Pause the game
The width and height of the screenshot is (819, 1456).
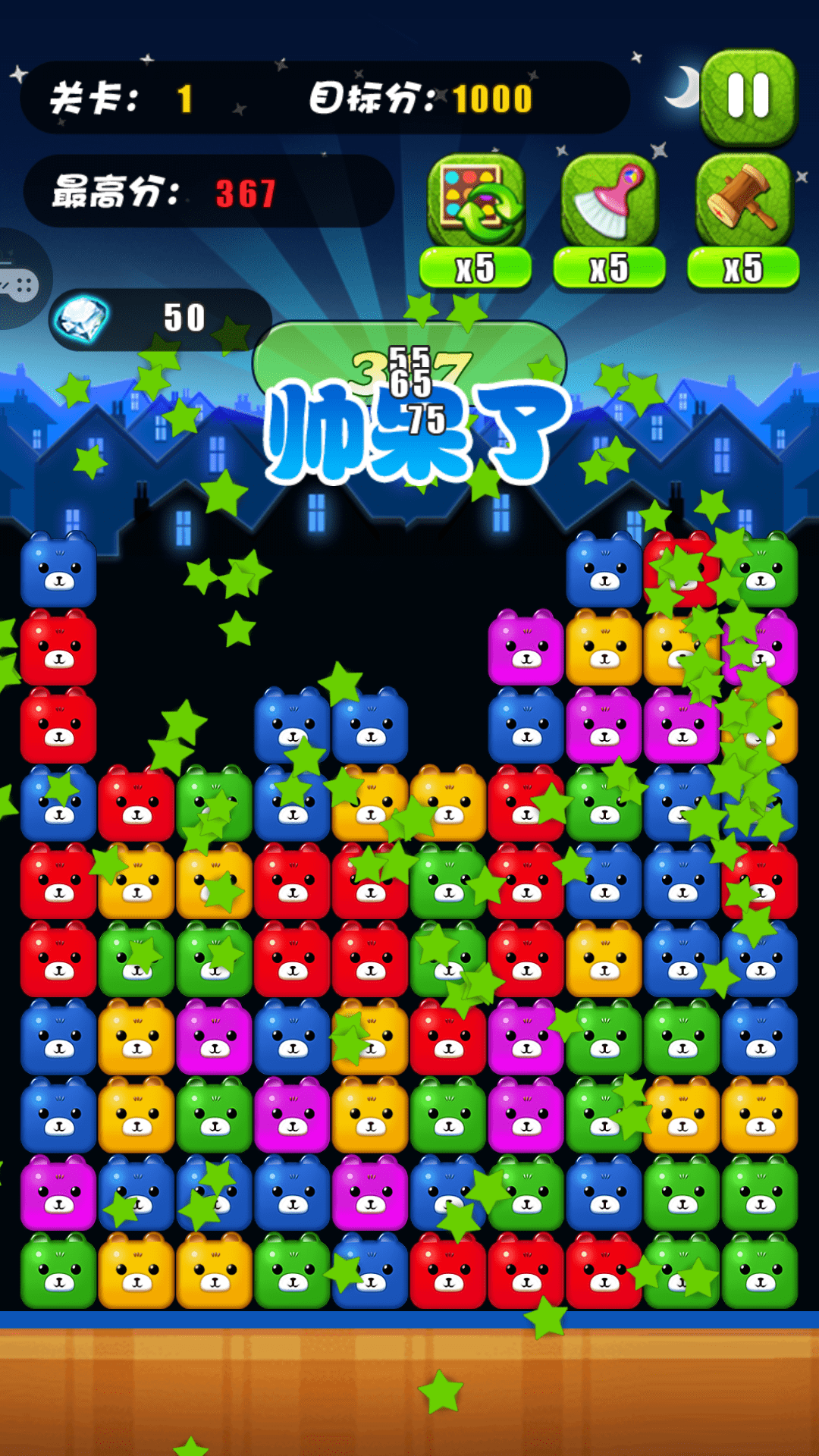(748, 96)
